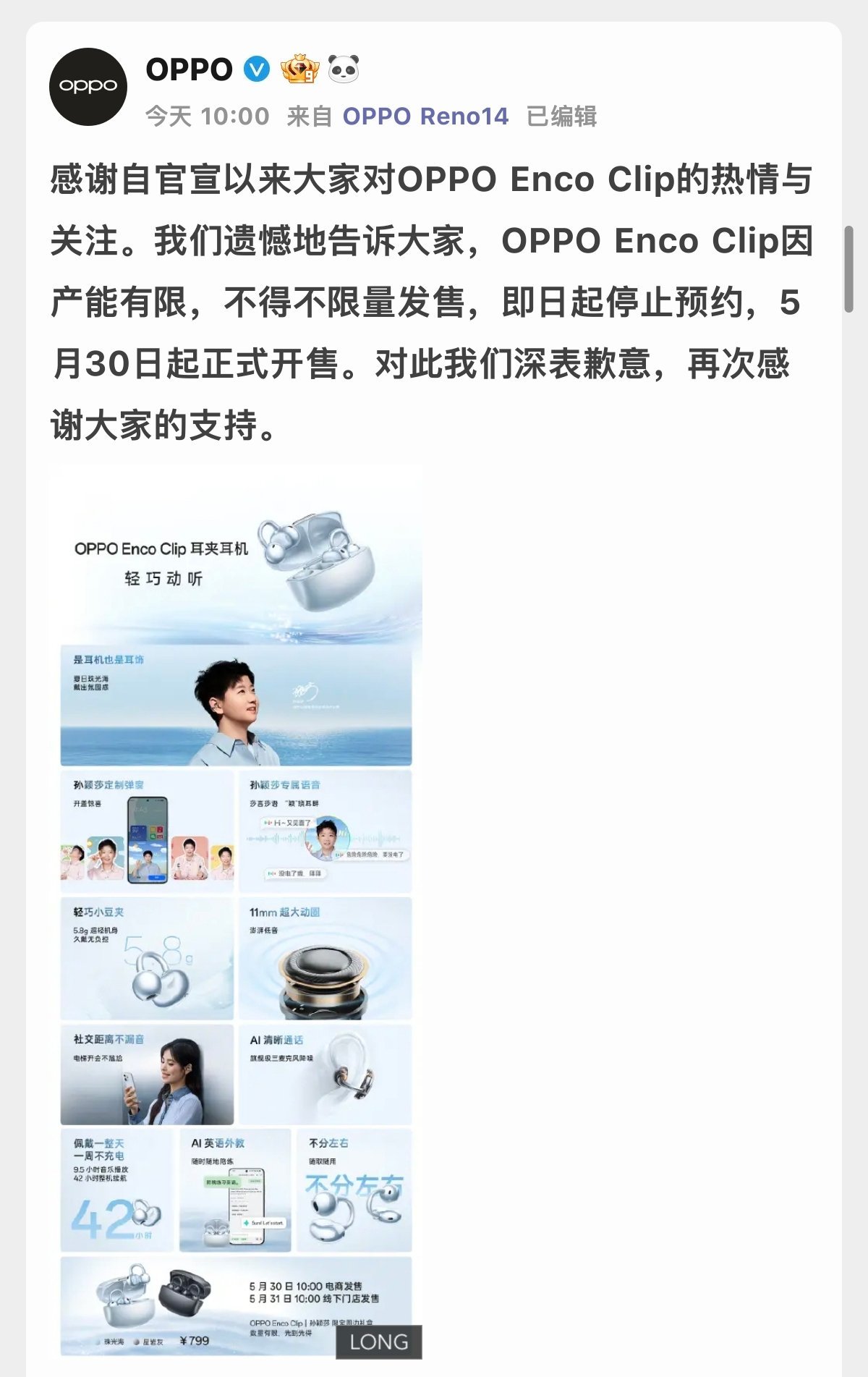The width and height of the screenshot is (868, 1377).
Task: Tap the crown membership badge
Action: [300, 69]
